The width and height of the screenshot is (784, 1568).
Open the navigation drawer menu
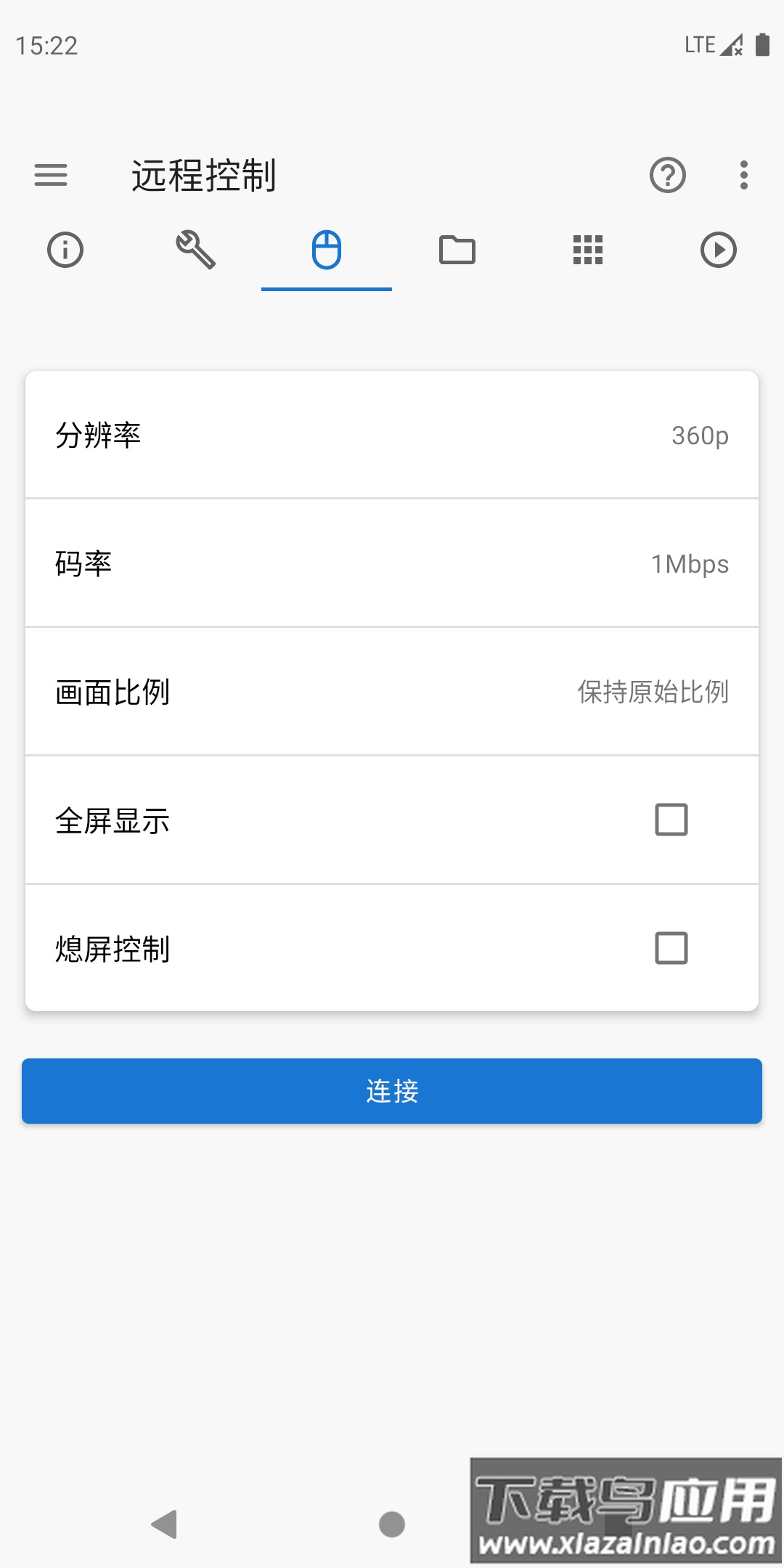50,175
